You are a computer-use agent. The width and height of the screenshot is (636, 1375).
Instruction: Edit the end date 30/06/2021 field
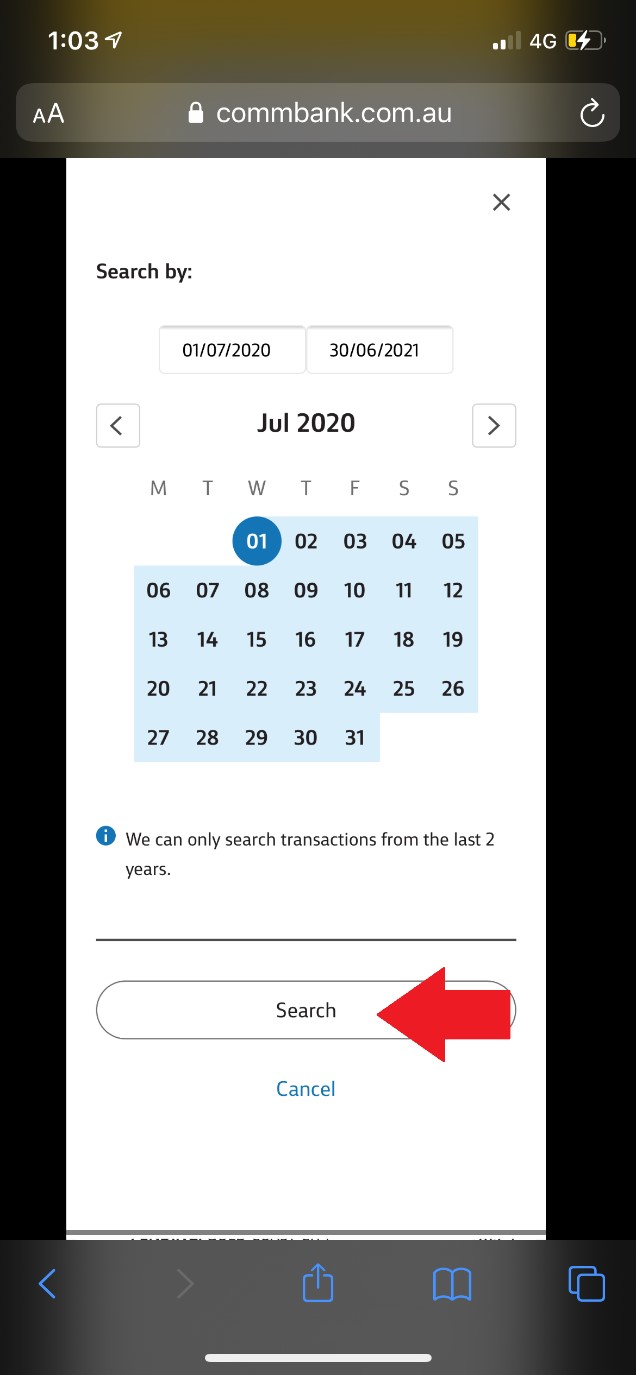coord(379,350)
